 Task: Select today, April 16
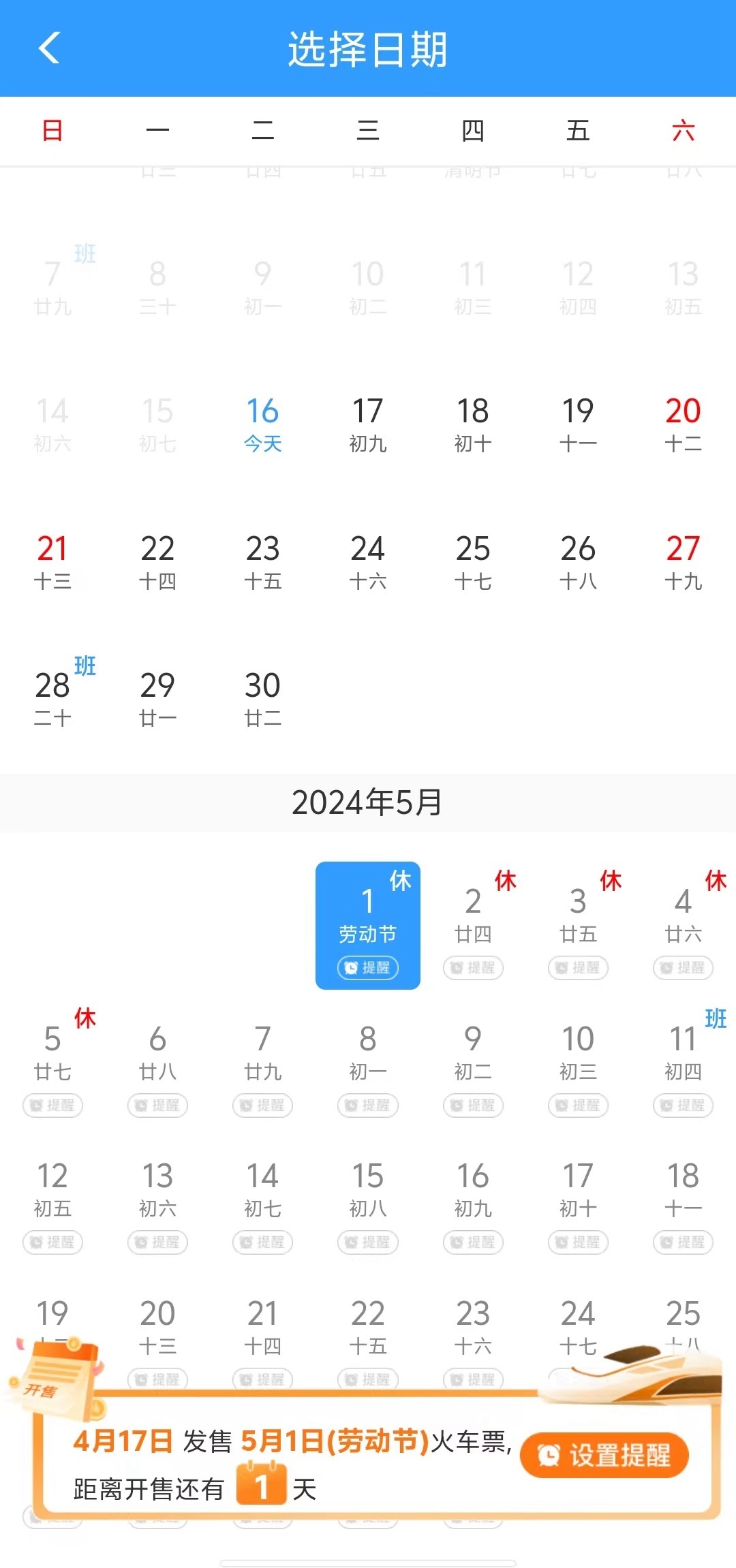click(x=262, y=424)
